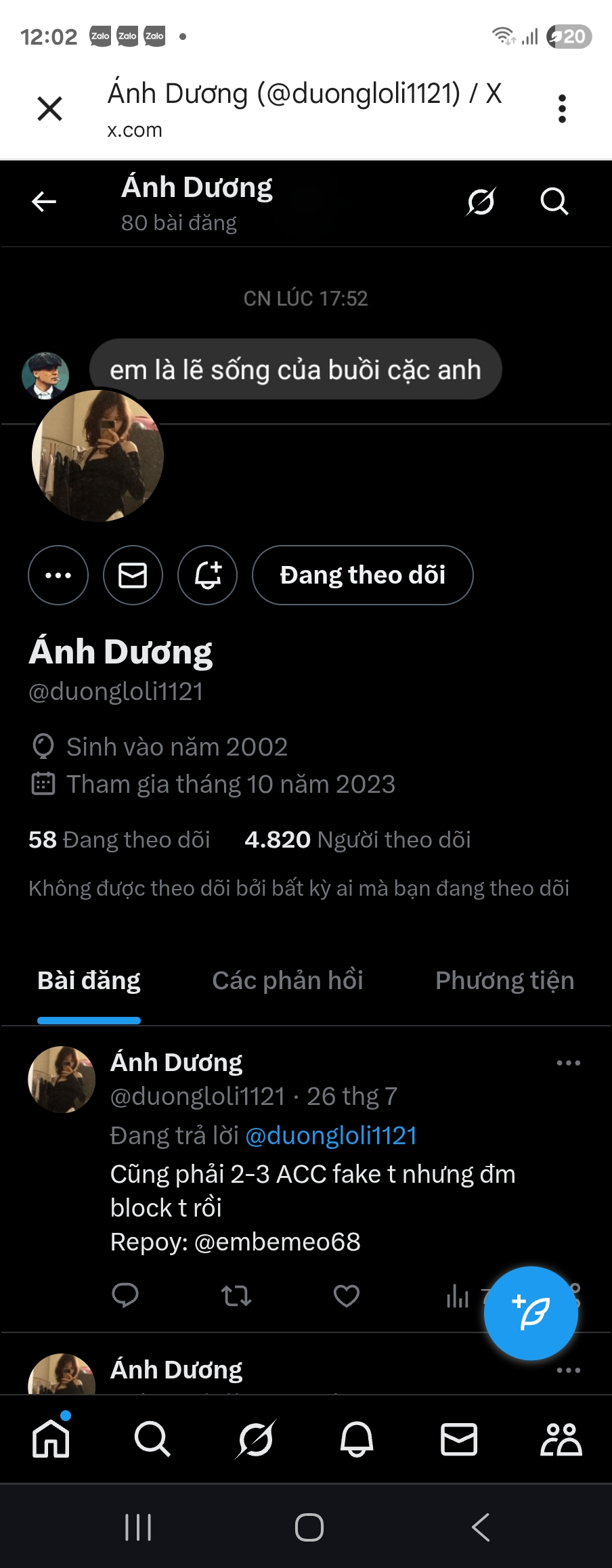Tap the reply icon on the July 26 post
The height and width of the screenshot is (1568, 612).
(125, 1295)
